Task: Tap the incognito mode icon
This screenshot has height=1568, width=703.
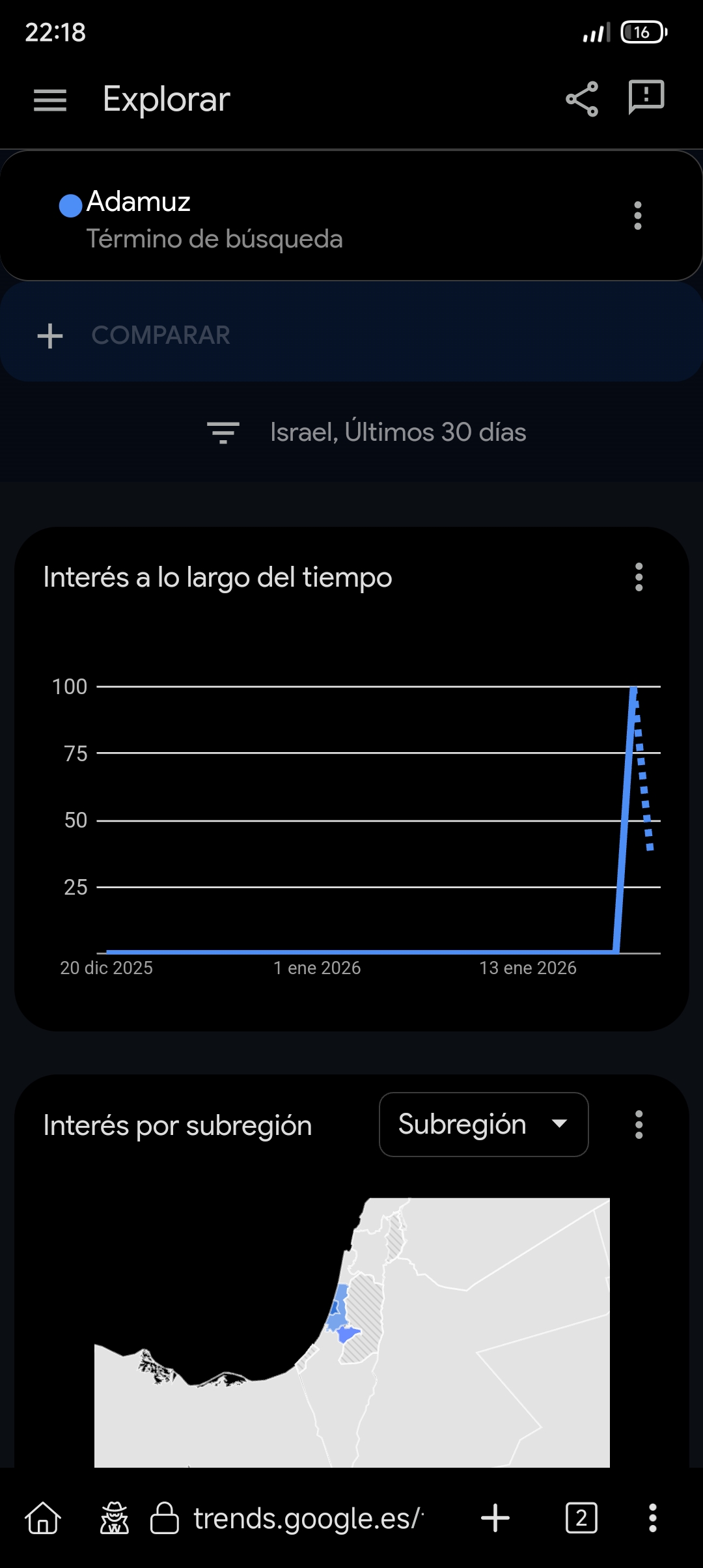Action: (115, 1518)
